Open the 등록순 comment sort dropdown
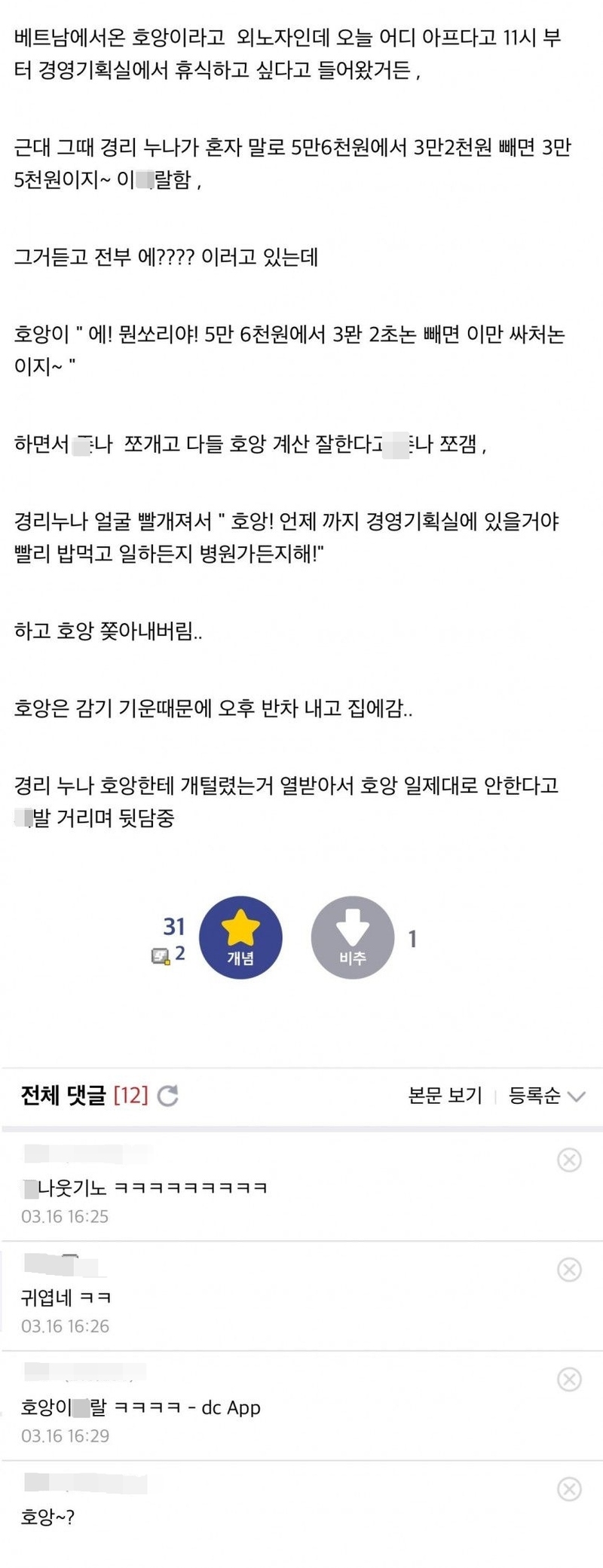Screen dimensions: 603x1568 [546, 1096]
